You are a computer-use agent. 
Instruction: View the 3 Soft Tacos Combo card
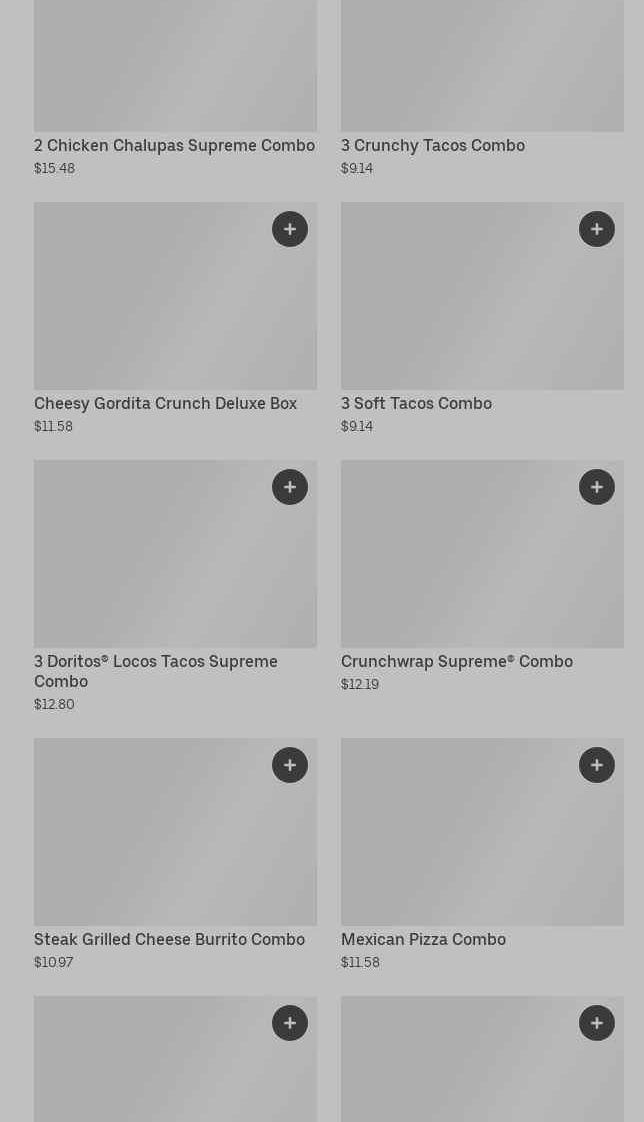472,310
